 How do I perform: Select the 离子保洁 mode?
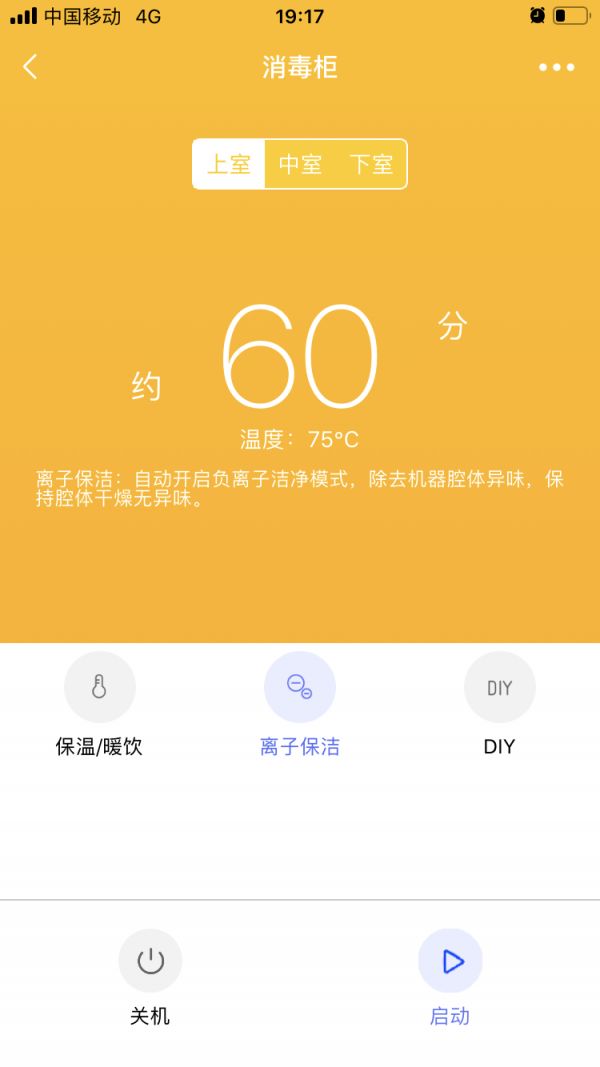300,688
